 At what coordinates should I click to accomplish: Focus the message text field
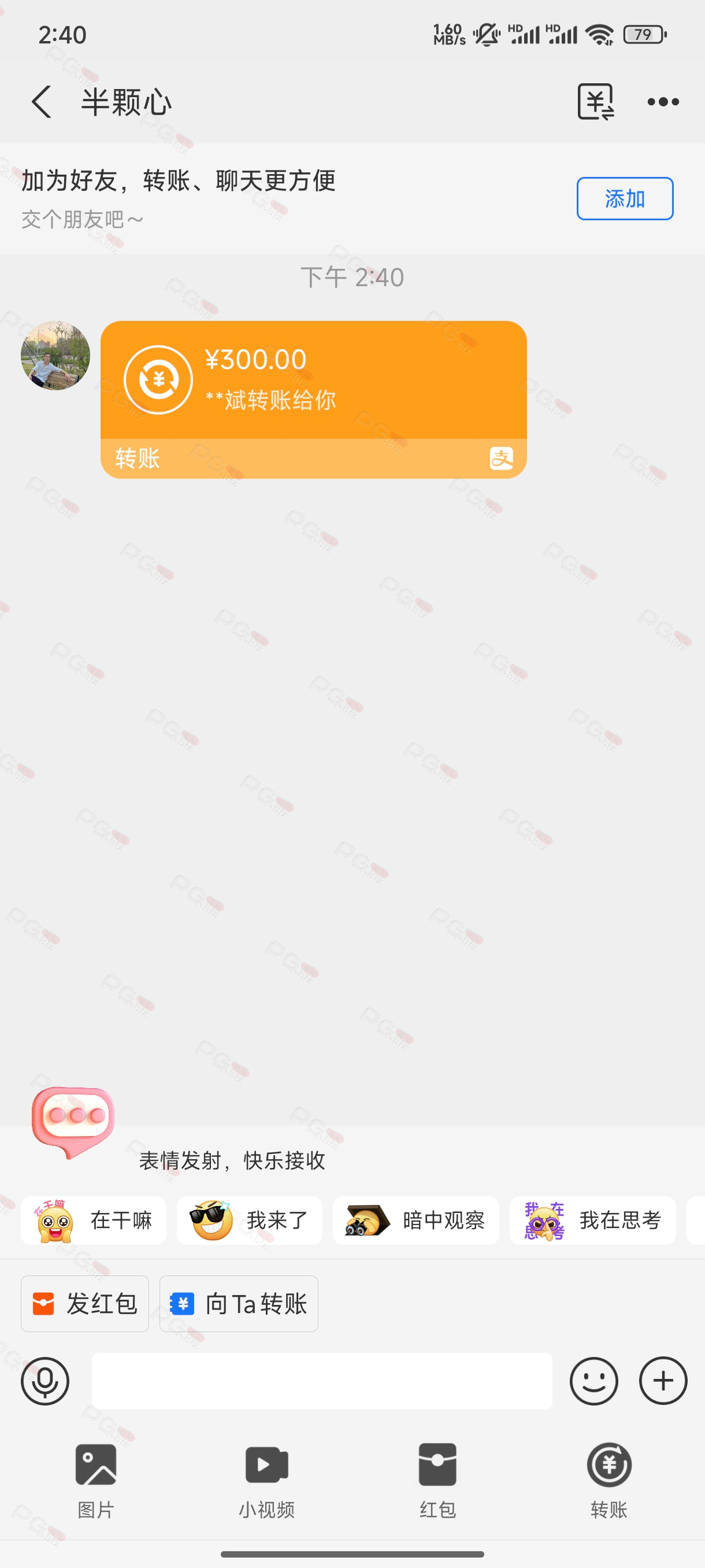pyautogui.click(x=322, y=1381)
